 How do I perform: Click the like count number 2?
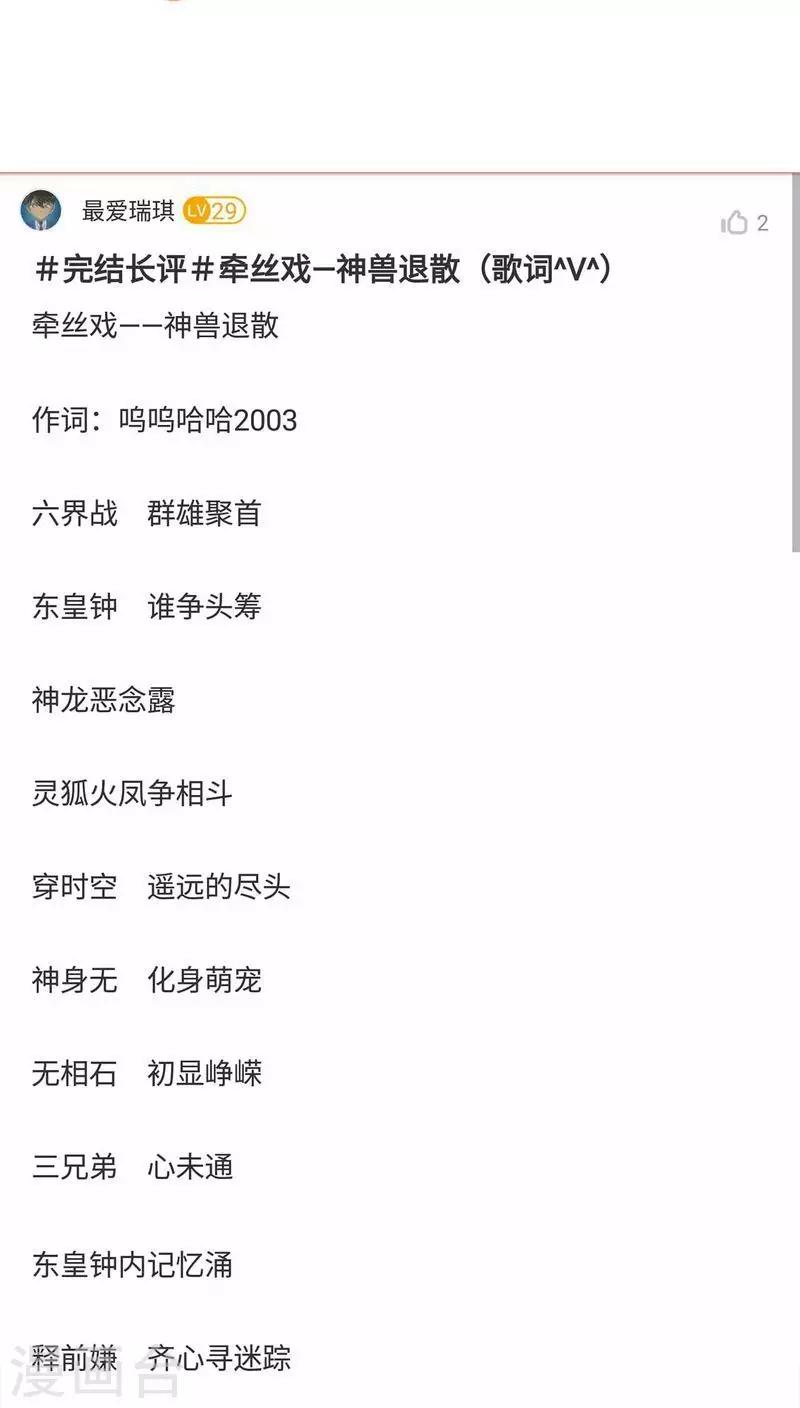[765, 225]
